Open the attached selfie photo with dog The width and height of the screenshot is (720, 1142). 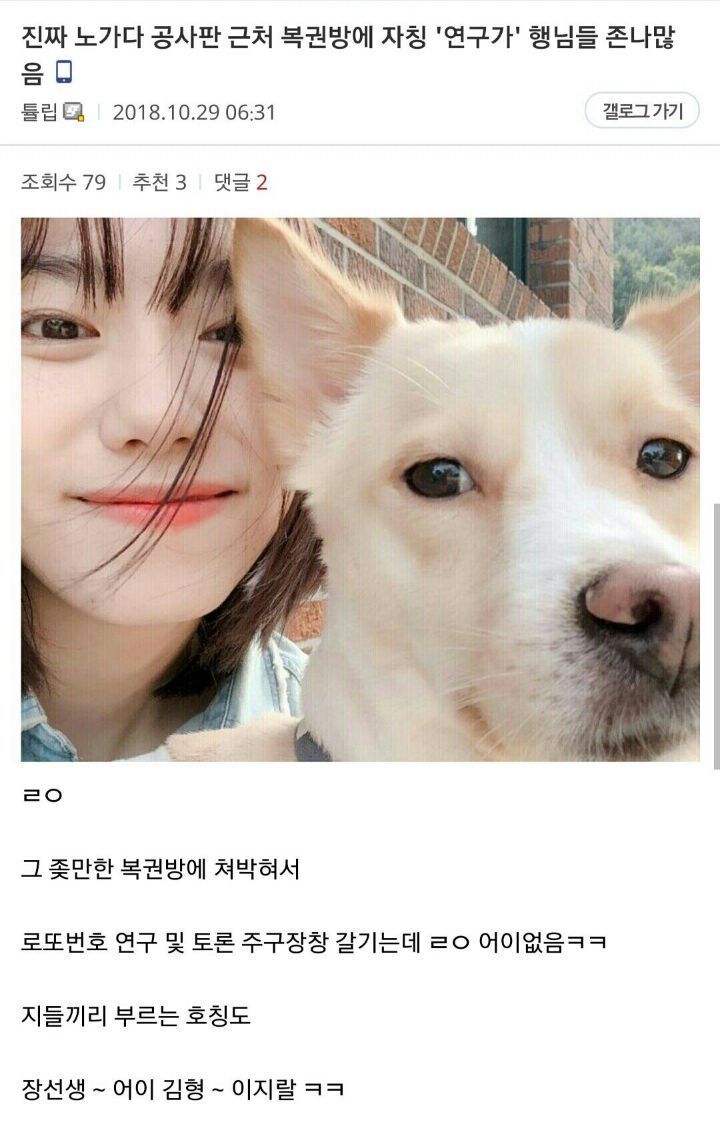point(360,490)
